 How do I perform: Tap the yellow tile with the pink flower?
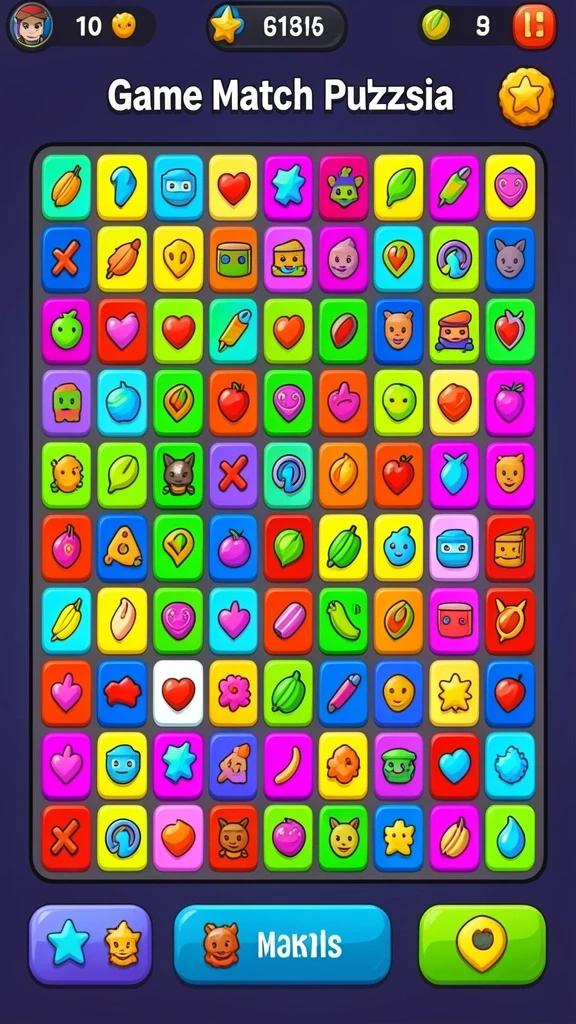click(x=233, y=693)
